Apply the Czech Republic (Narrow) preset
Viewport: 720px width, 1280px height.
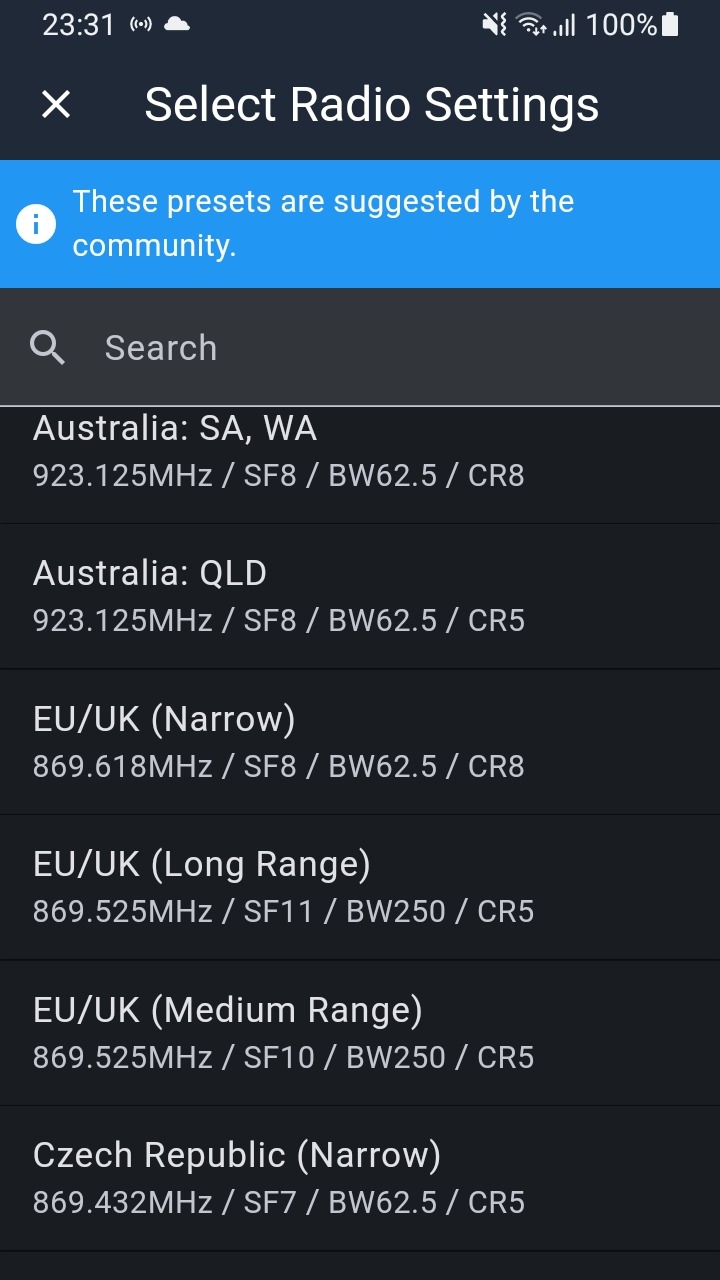(360, 1178)
